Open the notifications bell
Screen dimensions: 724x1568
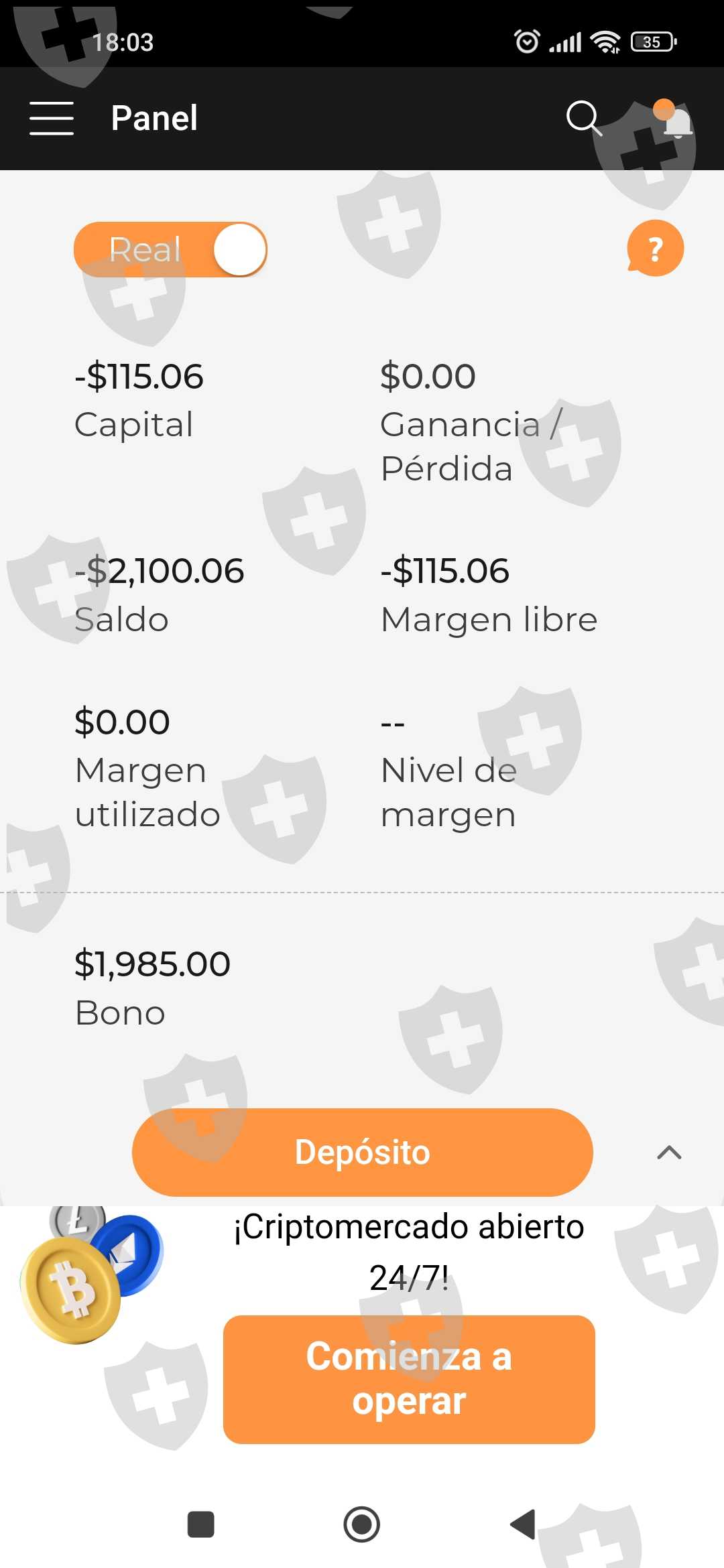(674, 119)
